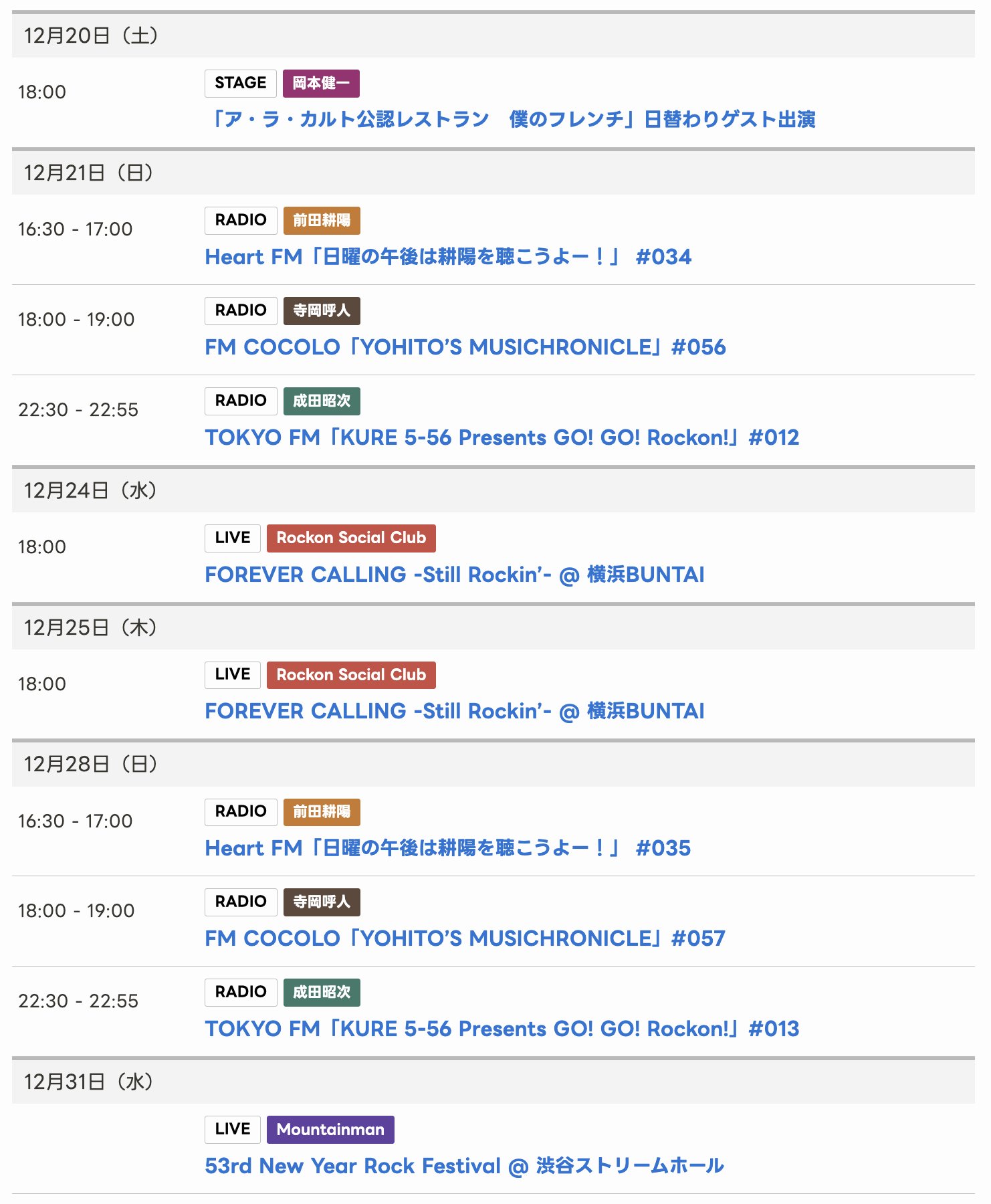This screenshot has width=991, height=1204.
Task: Open Heart FM episode #035 link
Action: (x=447, y=848)
